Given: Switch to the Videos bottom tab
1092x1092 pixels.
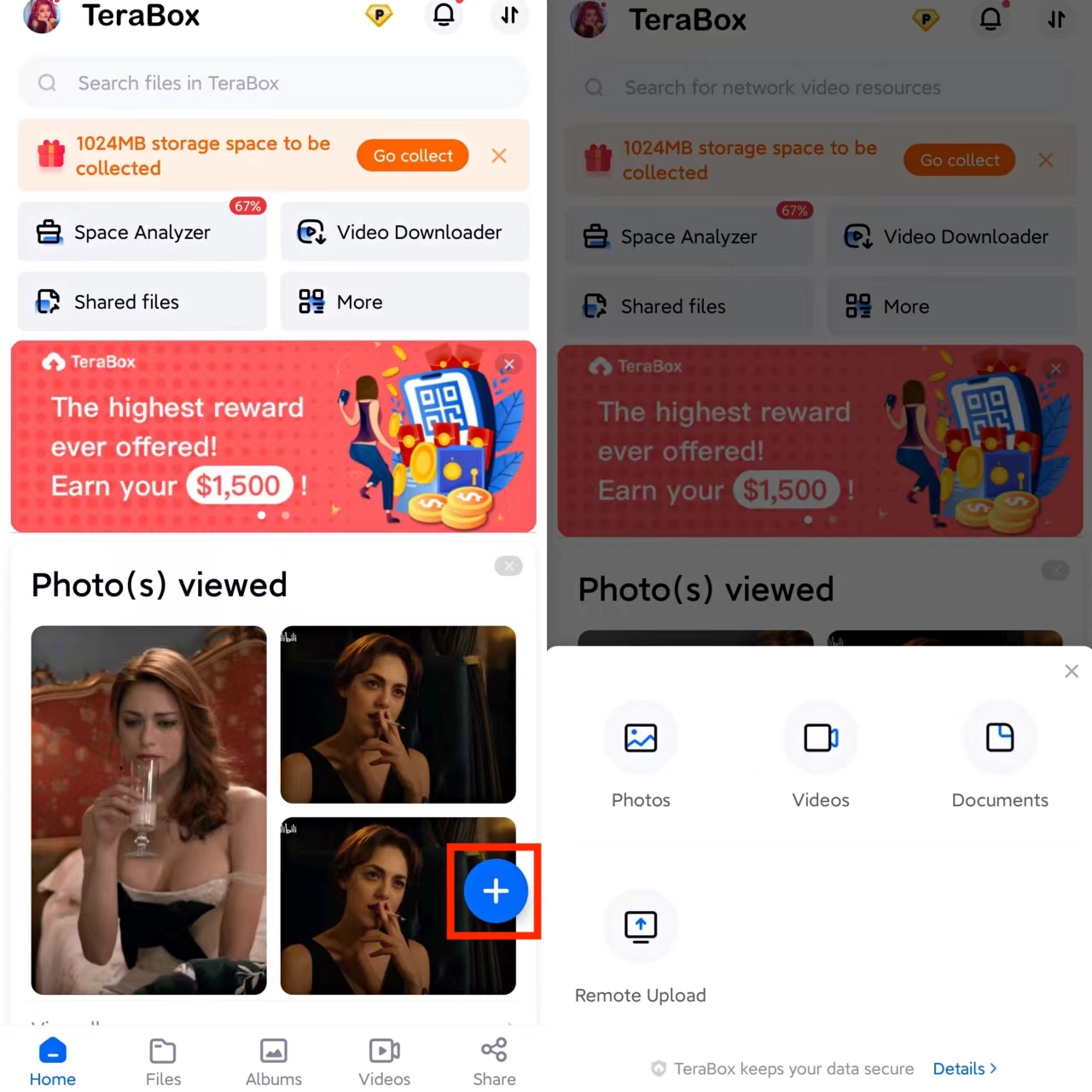Looking at the screenshot, I should pyautogui.click(x=384, y=1061).
